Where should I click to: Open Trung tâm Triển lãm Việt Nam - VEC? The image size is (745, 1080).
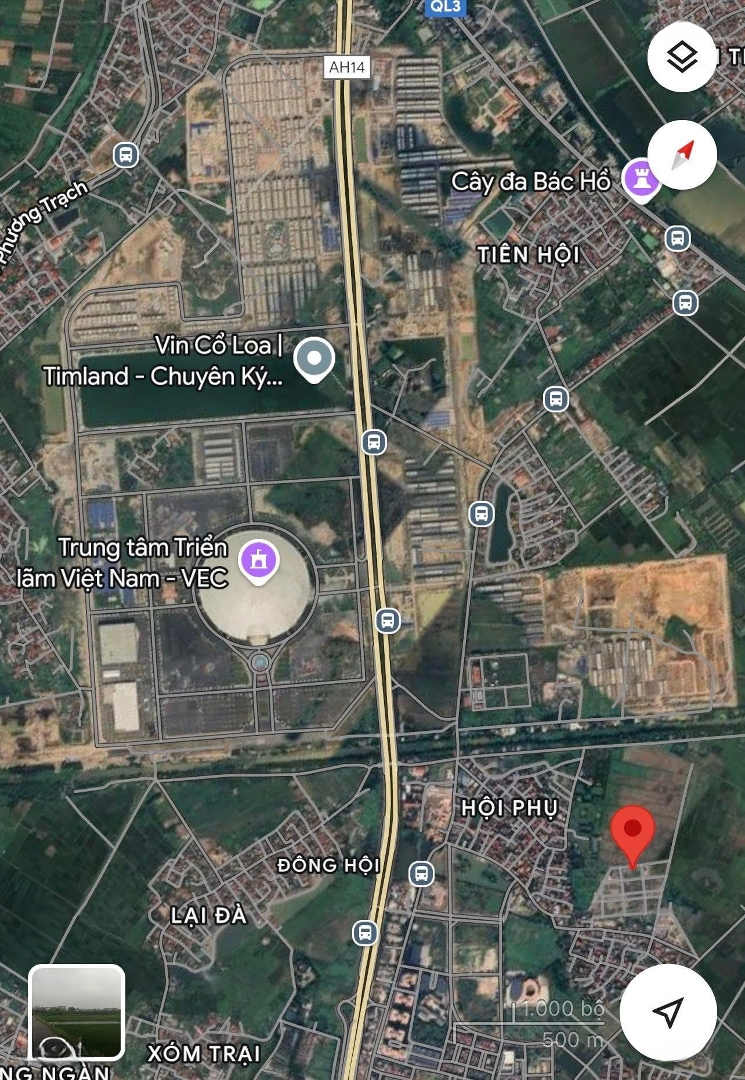tap(260, 560)
